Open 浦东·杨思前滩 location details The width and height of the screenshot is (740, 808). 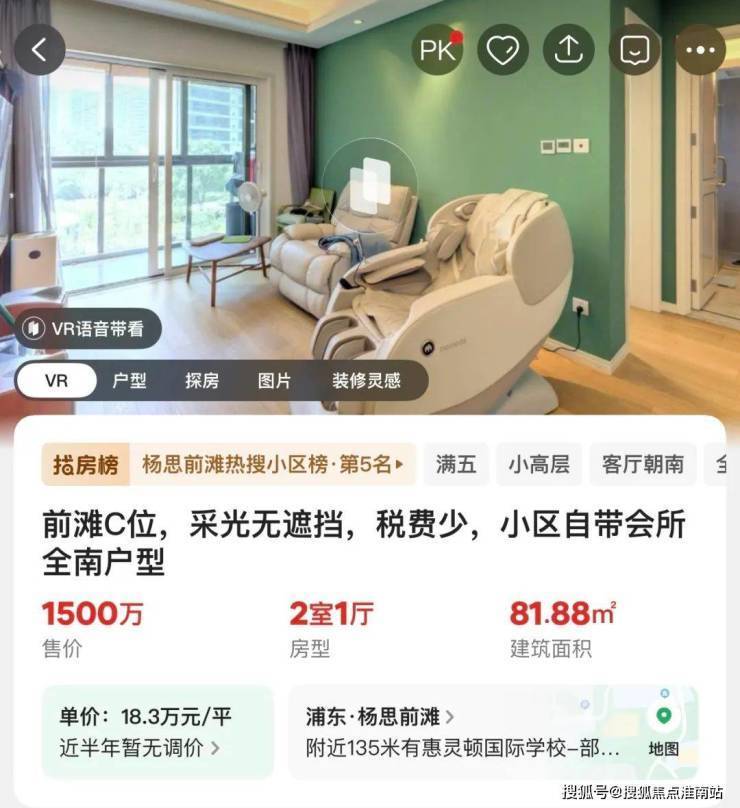(380, 717)
